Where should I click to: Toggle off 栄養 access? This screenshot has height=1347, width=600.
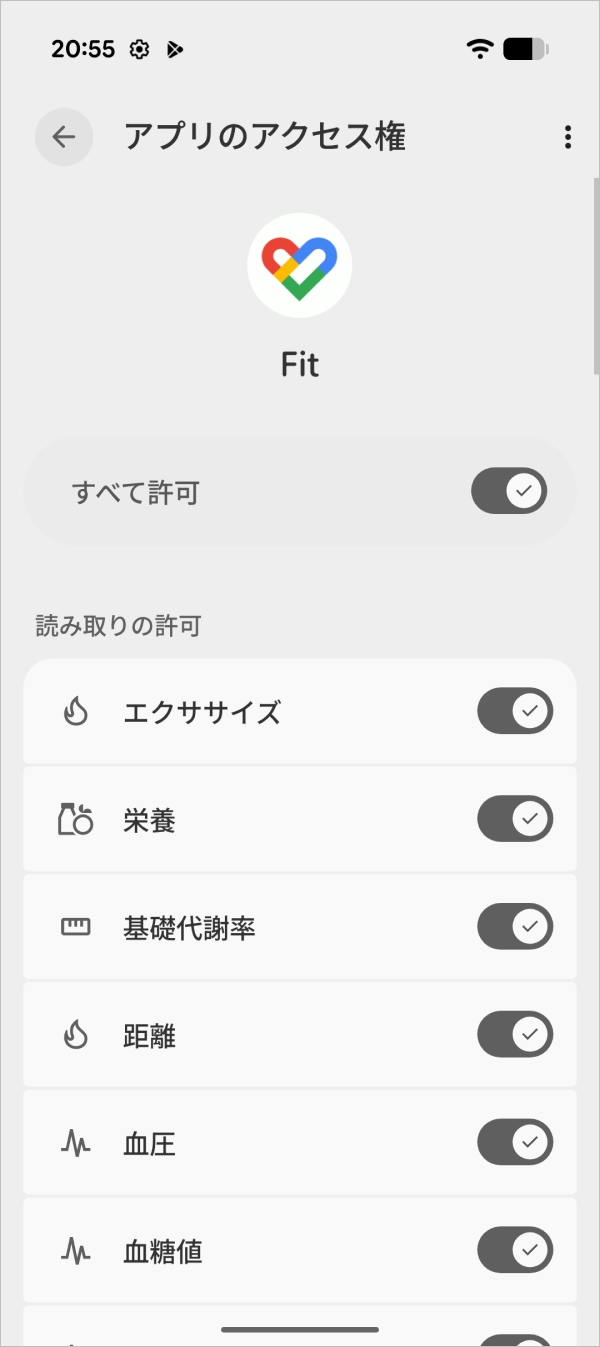[515, 819]
